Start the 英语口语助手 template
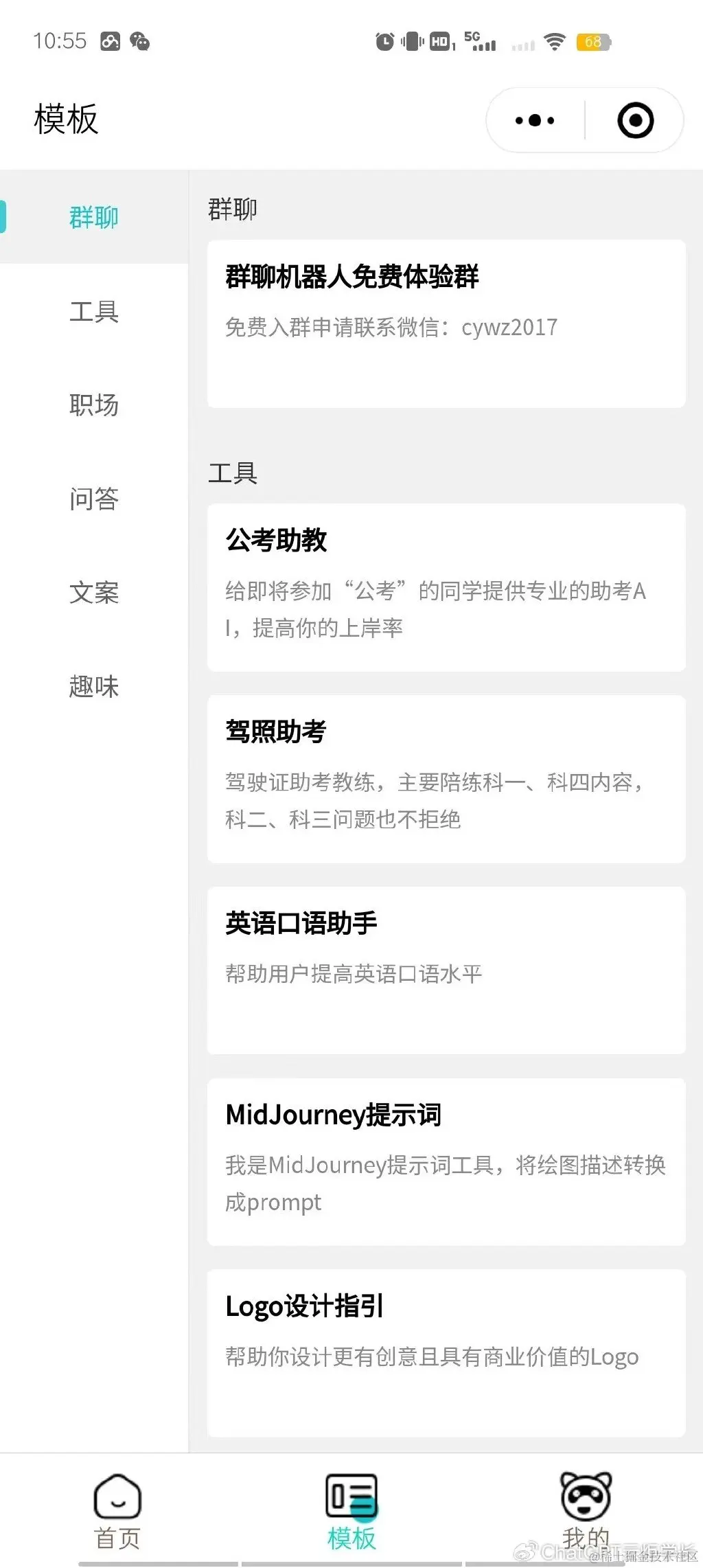This screenshot has width=703, height=1568. [x=446, y=970]
